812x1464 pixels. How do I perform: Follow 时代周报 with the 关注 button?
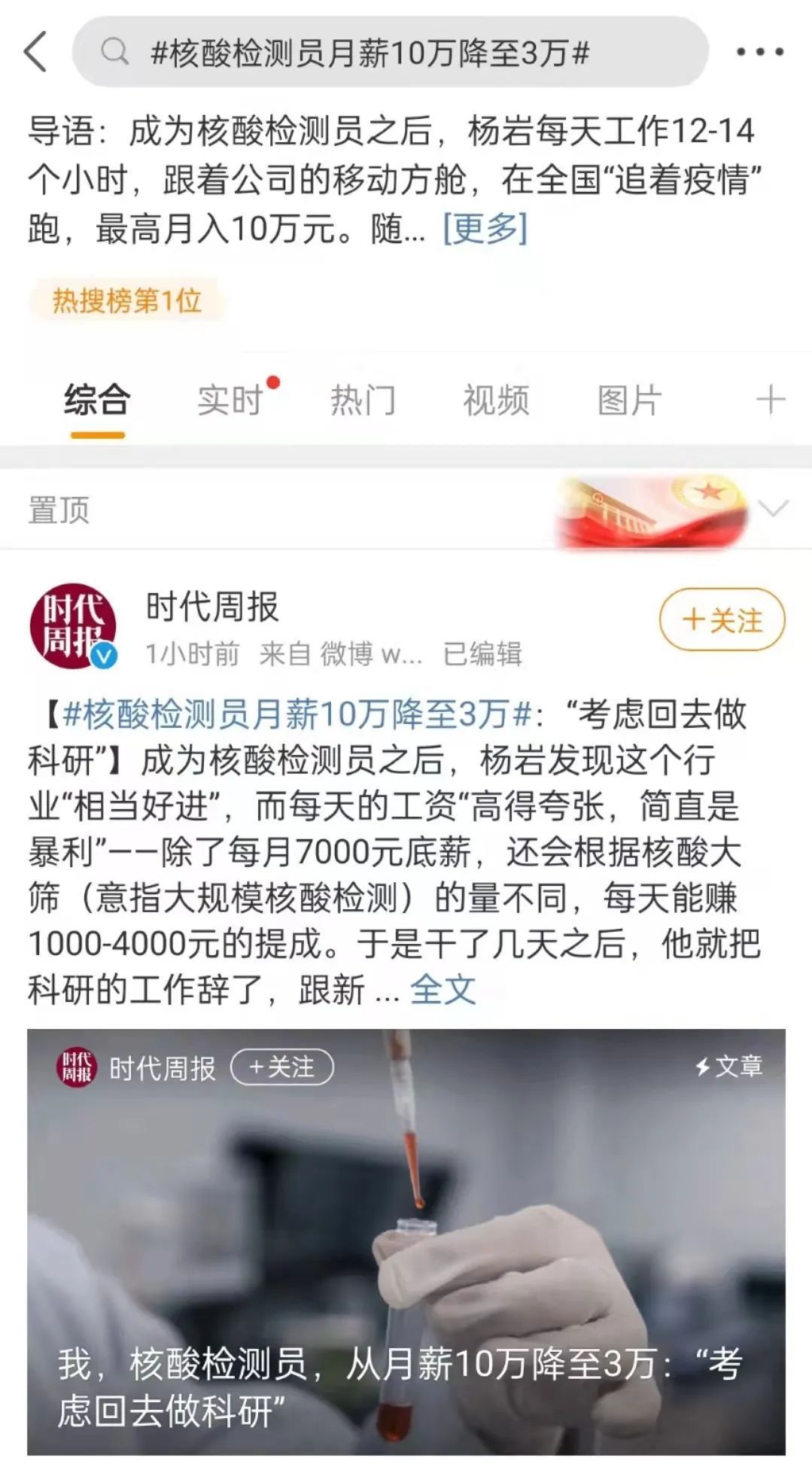pos(722,620)
